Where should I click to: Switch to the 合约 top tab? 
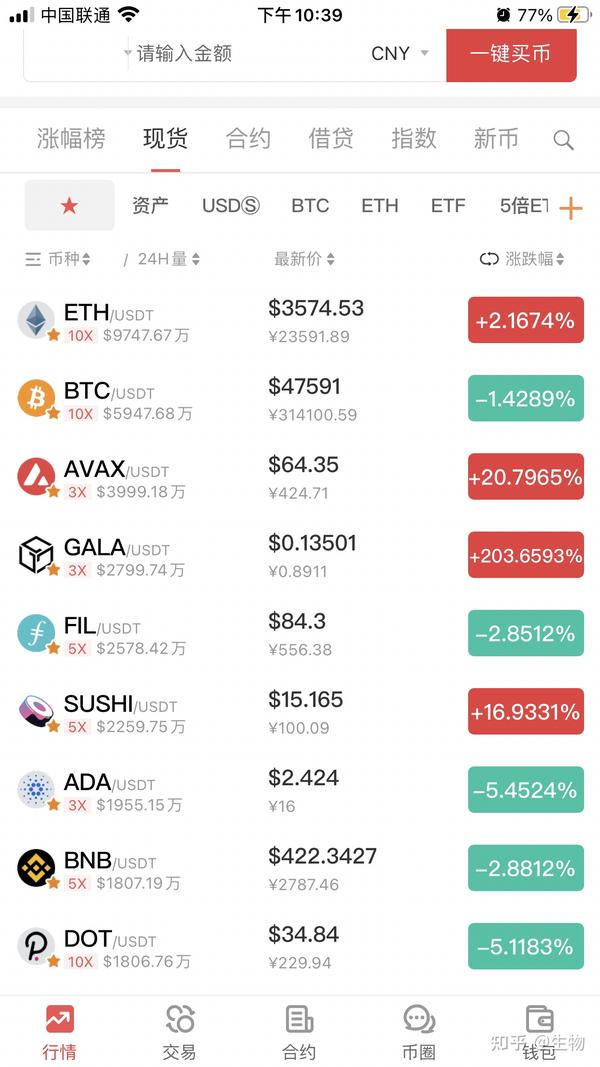click(248, 139)
